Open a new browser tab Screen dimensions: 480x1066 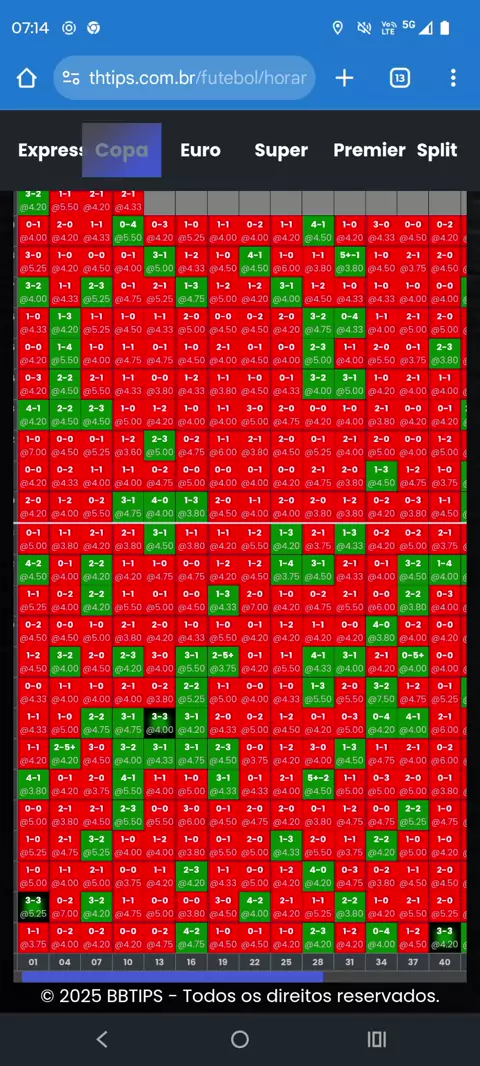click(345, 78)
